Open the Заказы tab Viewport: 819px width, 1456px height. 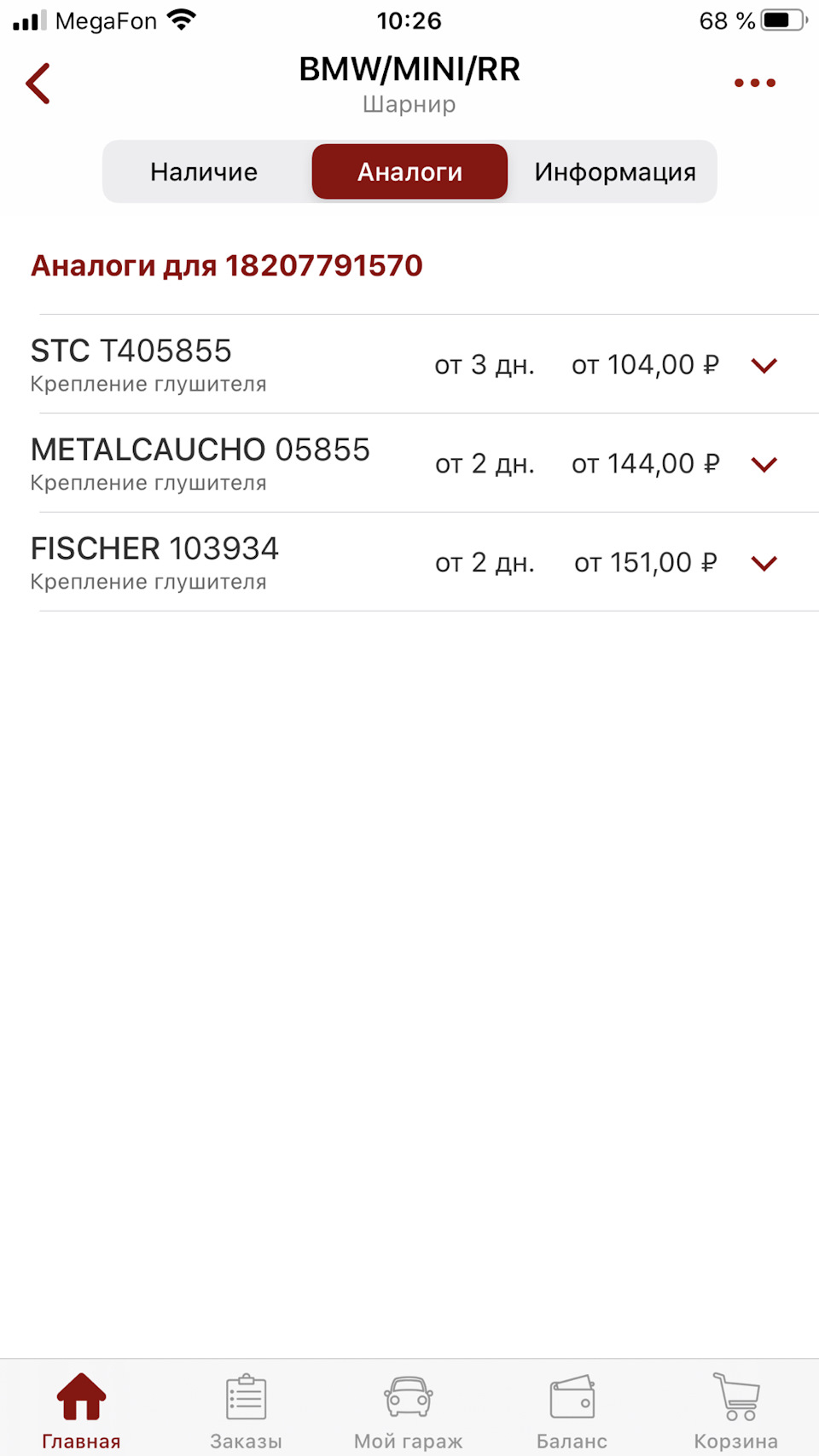(246, 1410)
